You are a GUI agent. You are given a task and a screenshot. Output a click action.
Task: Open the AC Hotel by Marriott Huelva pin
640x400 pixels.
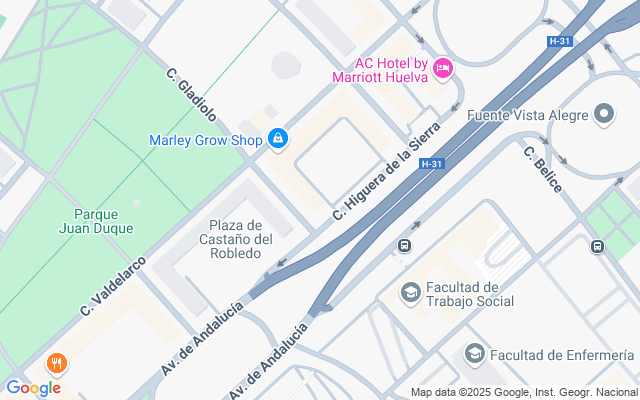point(443,68)
